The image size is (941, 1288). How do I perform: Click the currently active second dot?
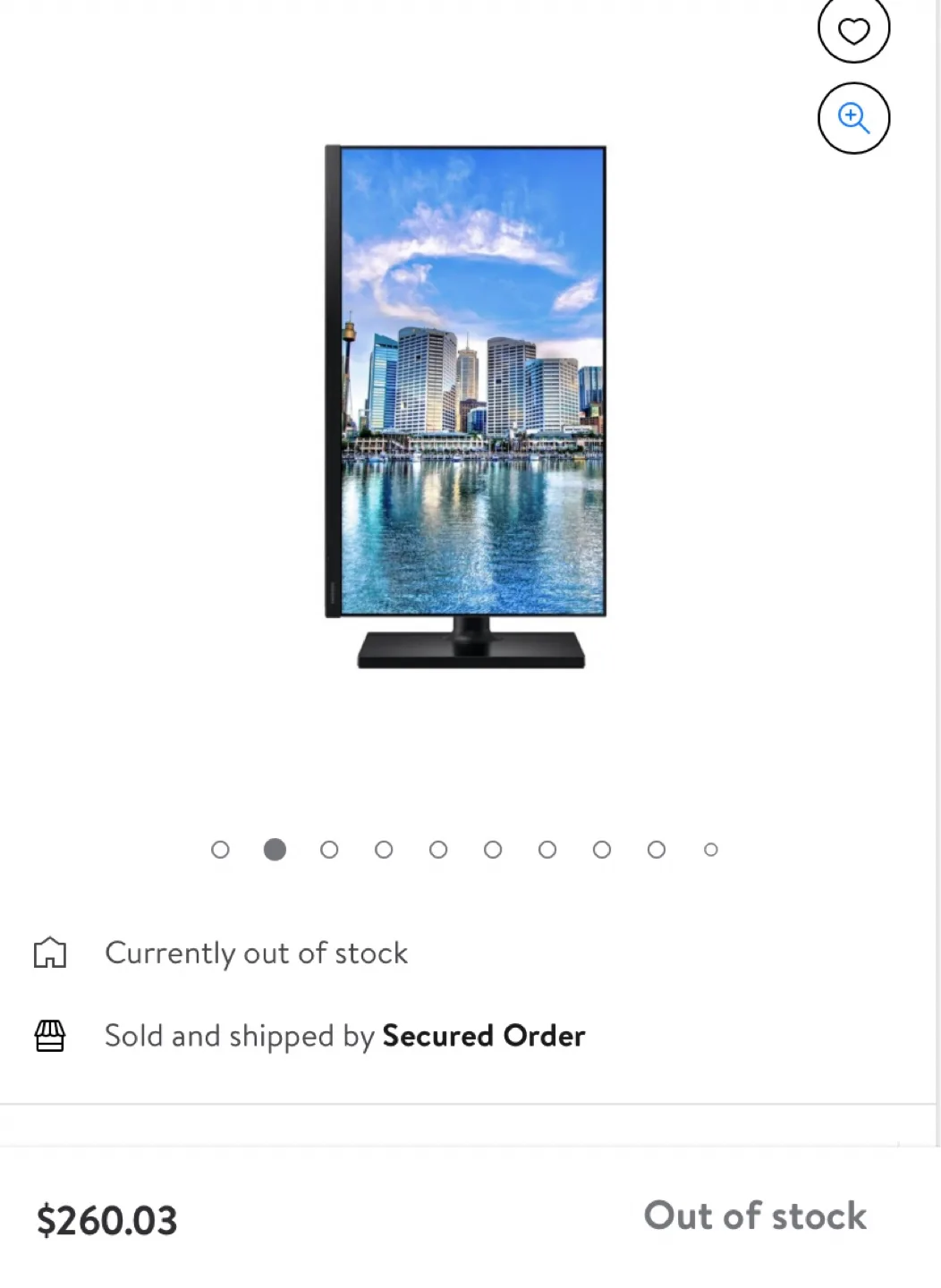(275, 850)
